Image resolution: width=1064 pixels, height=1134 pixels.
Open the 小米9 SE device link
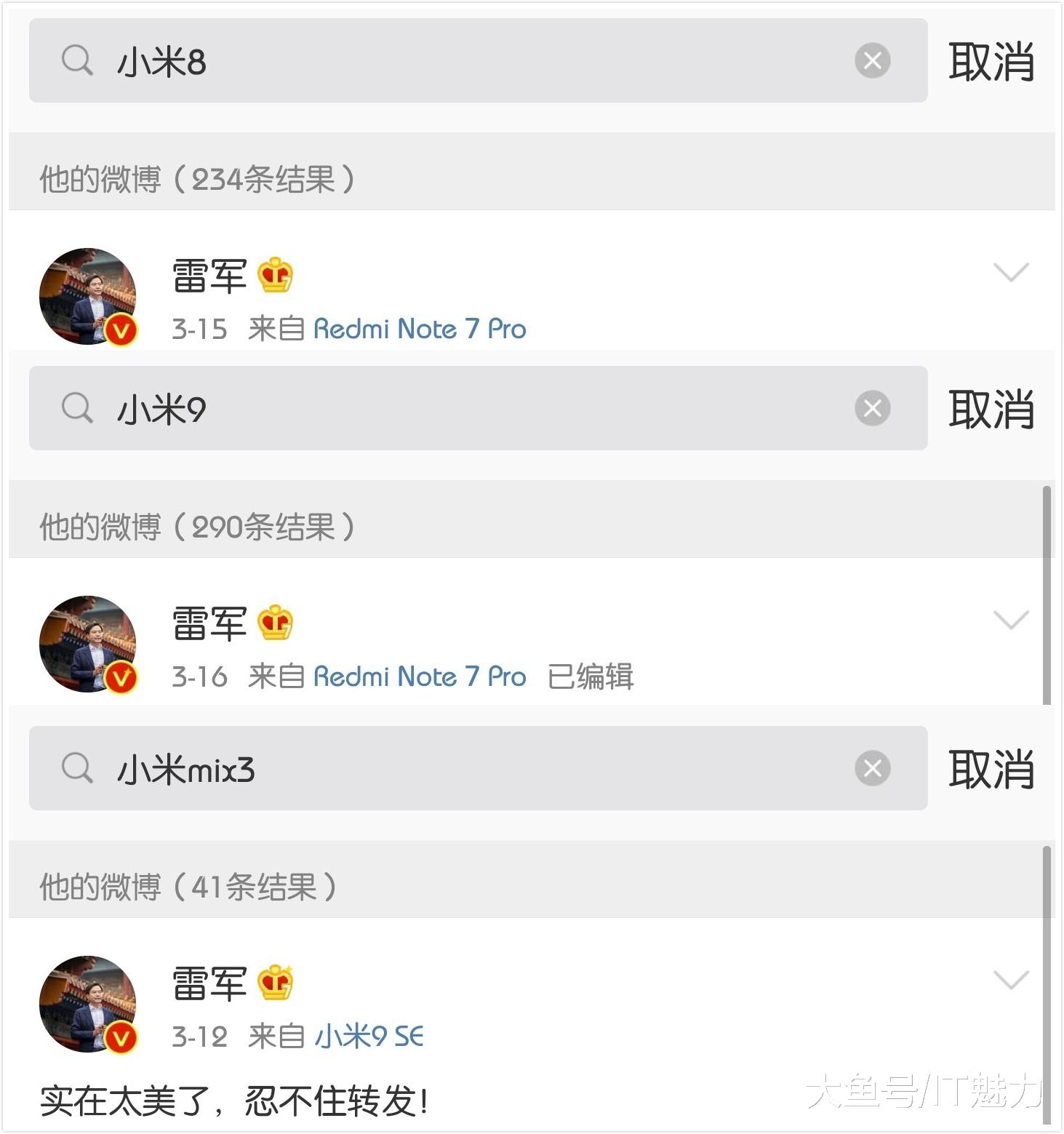[371, 1036]
